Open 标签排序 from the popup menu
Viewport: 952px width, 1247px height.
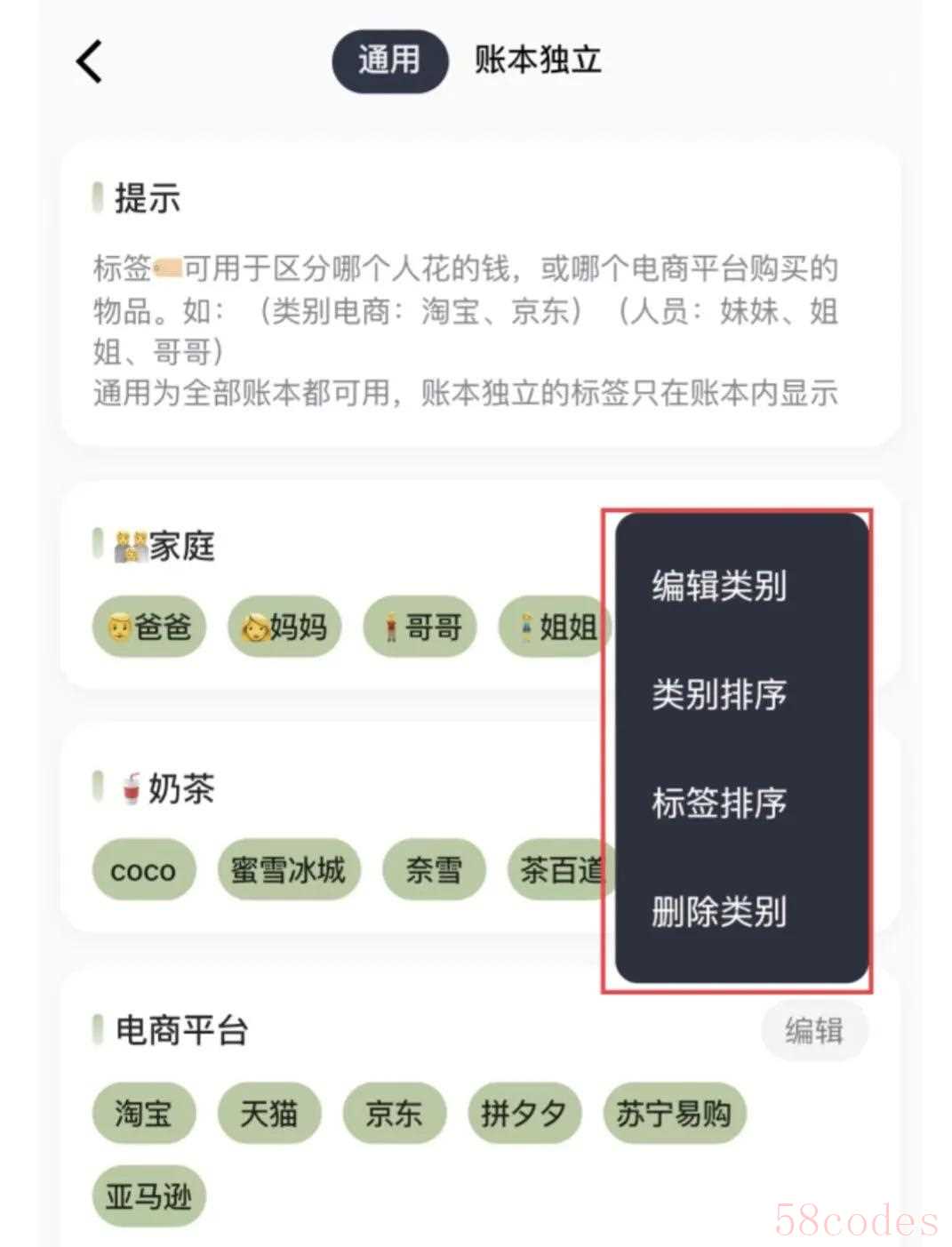(x=718, y=803)
